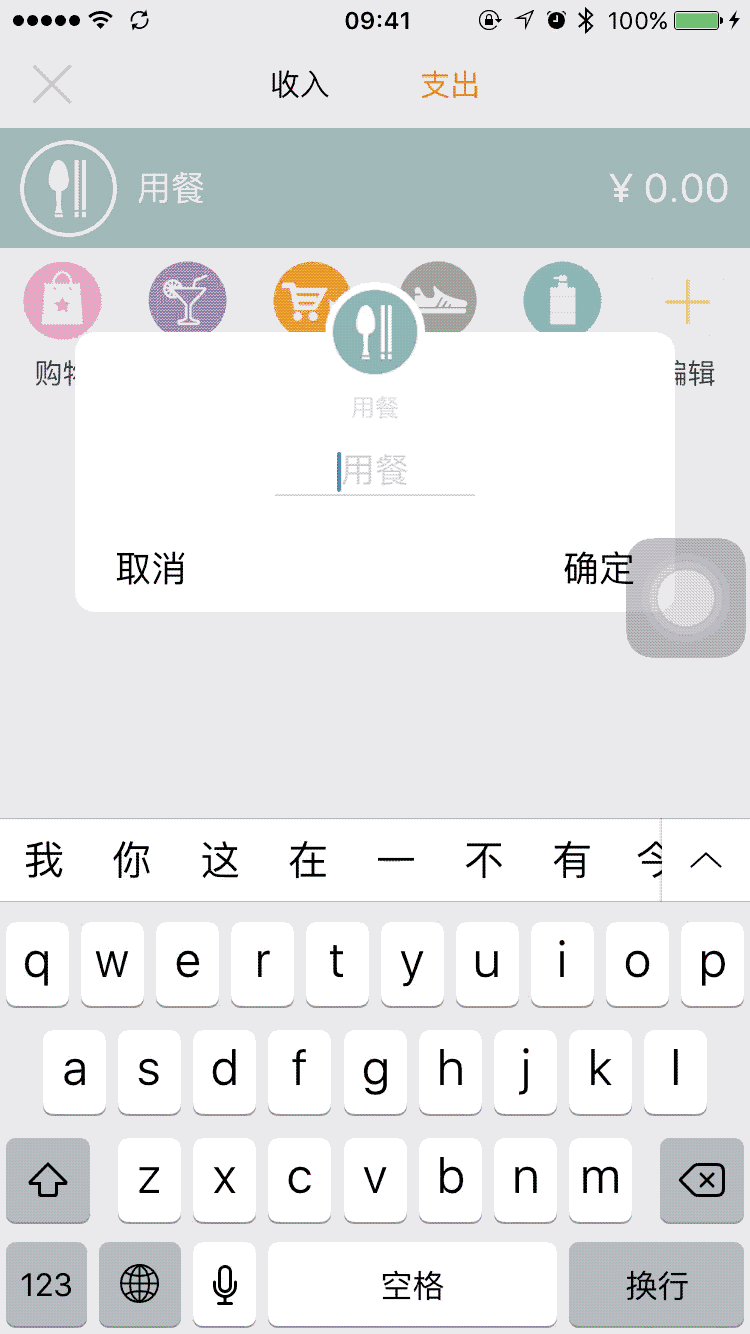Switch to the 收入 tab

[299, 85]
